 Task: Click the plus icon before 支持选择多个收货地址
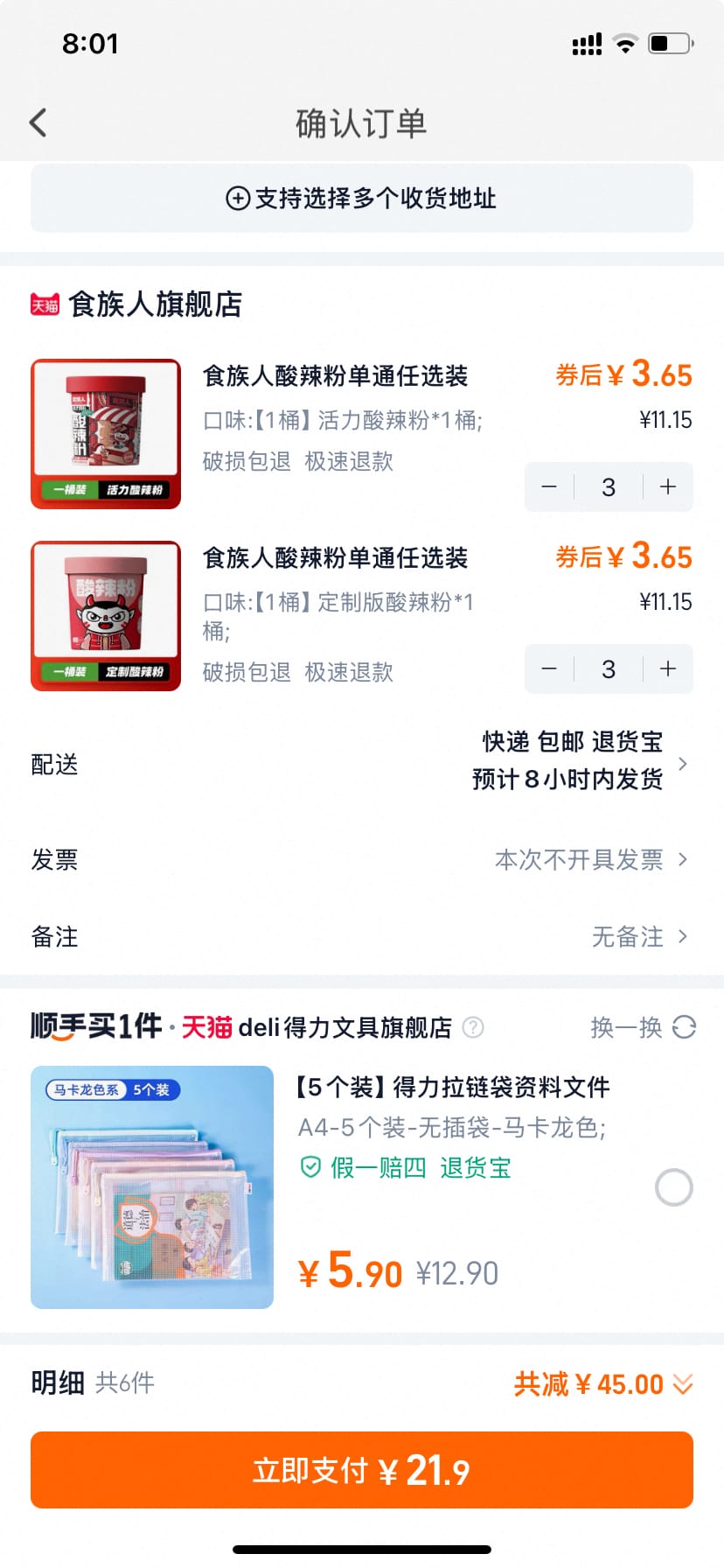[236, 199]
